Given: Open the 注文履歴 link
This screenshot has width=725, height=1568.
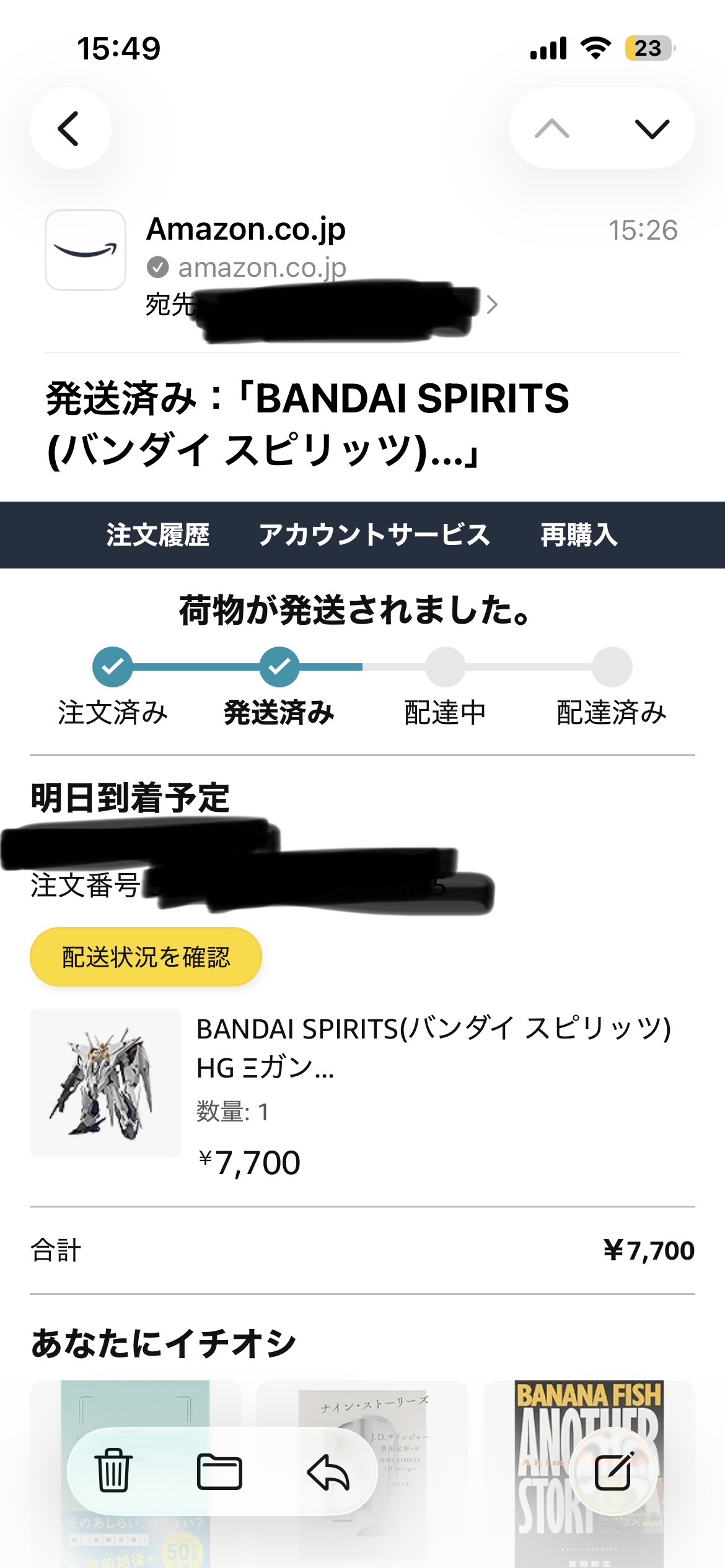Looking at the screenshot, I should (x=157, y=535).
